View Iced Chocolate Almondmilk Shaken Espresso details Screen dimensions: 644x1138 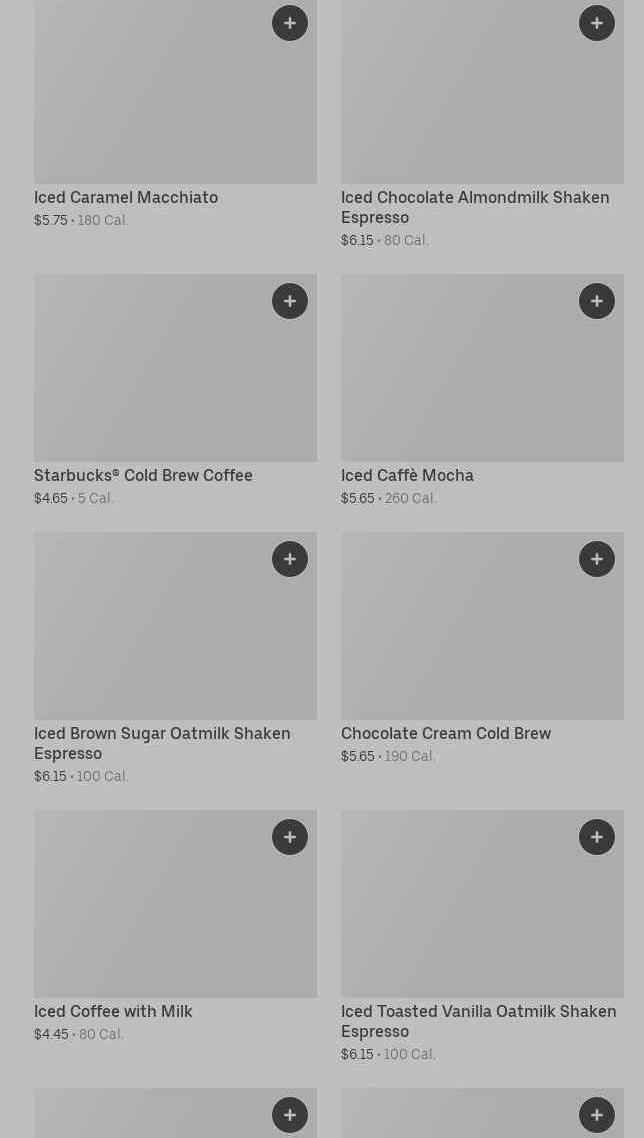pyautogui.click(x=482, y=125)
